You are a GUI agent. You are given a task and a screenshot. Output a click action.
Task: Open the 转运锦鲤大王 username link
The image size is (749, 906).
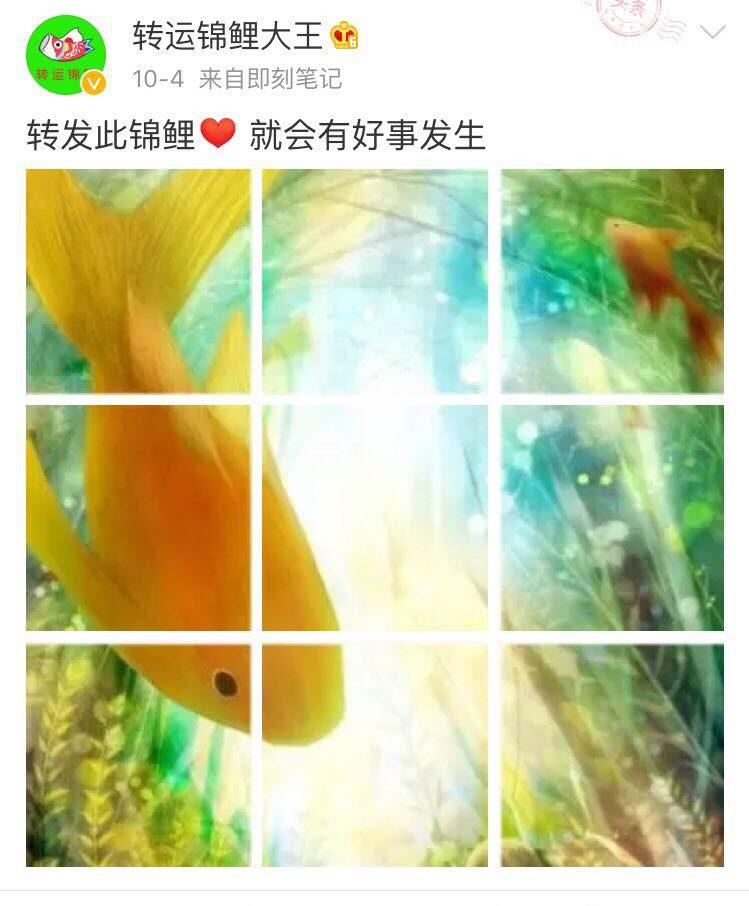tap(228, 36)
